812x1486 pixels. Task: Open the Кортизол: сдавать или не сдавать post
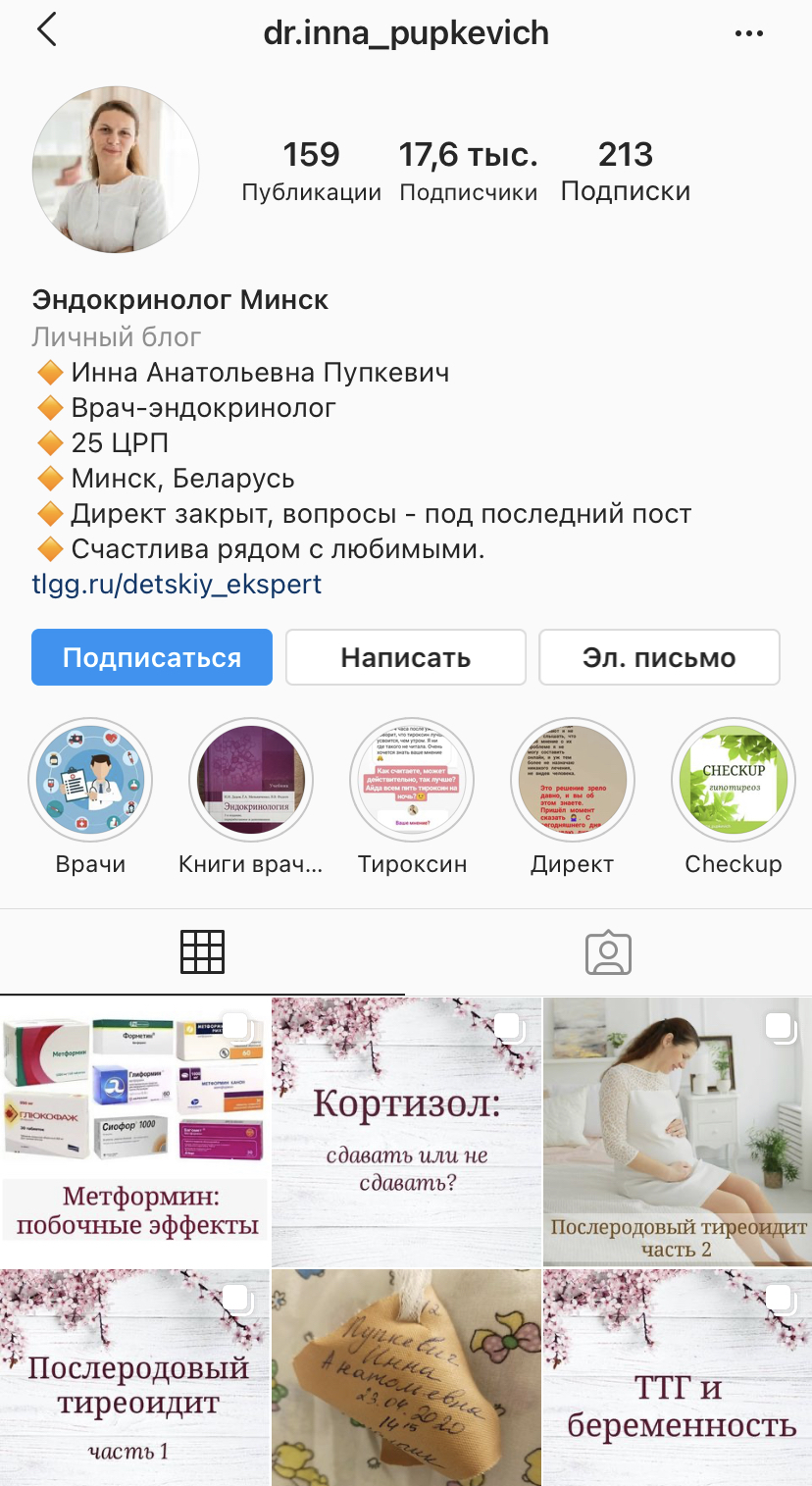coord(406,1131)
